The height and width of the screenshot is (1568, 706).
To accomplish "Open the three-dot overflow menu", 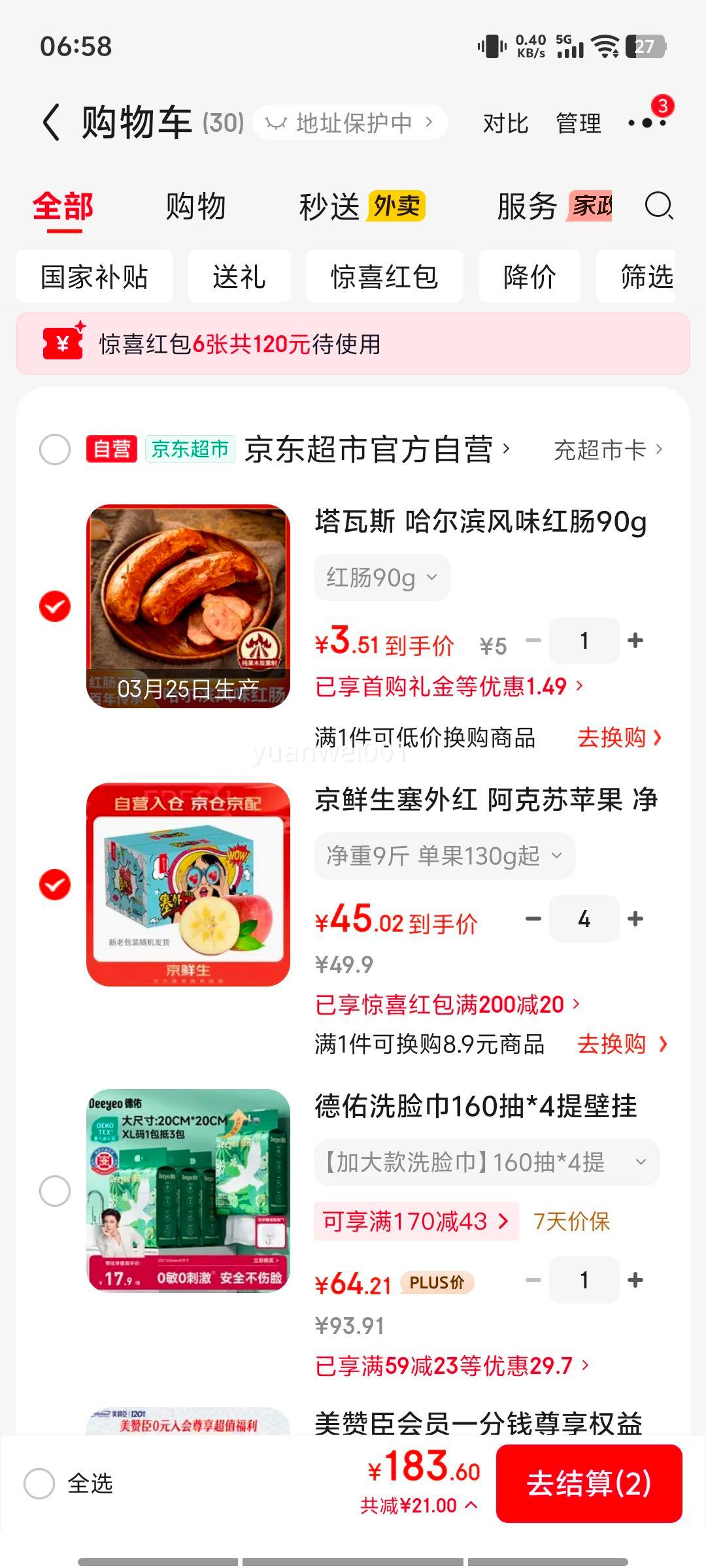I will tap(647, 122).
